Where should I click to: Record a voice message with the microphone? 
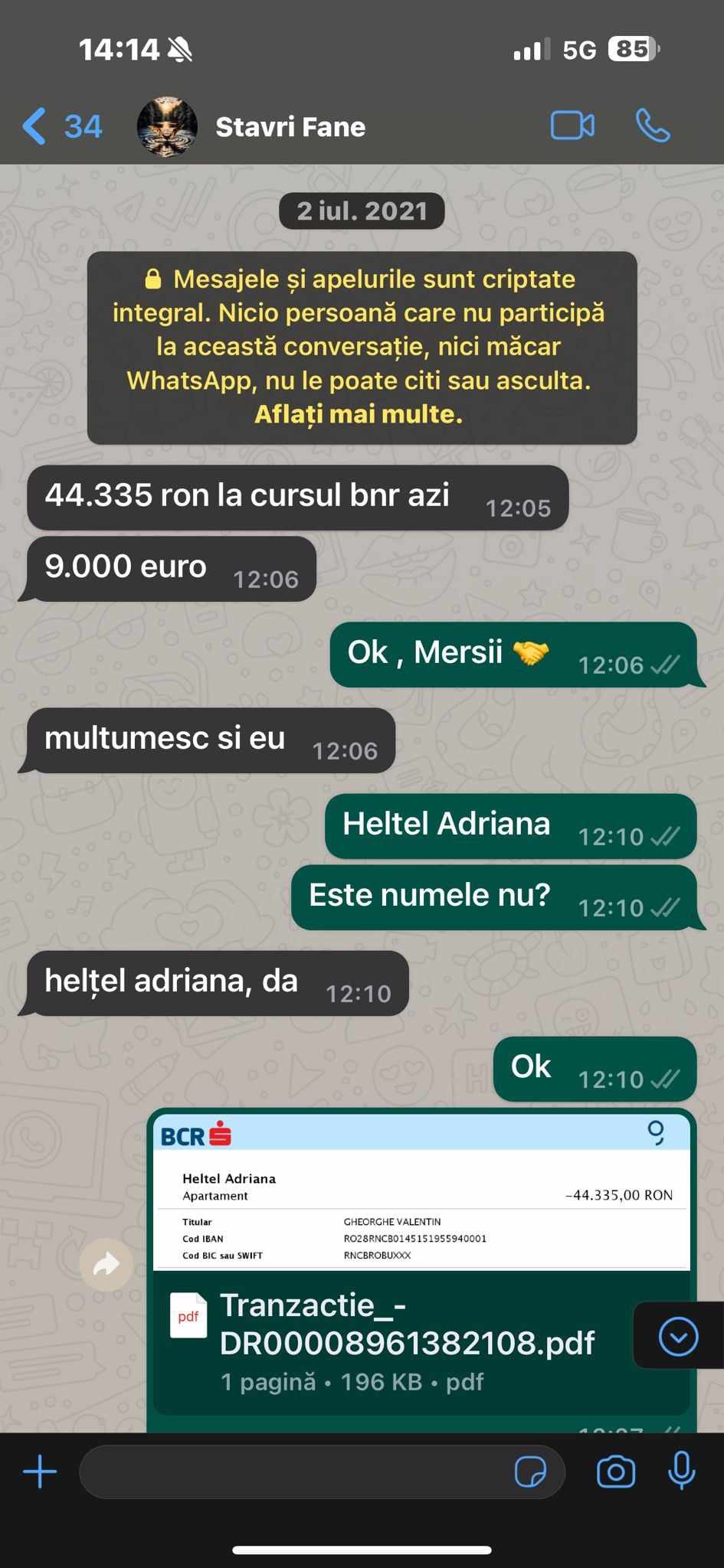681,1472
